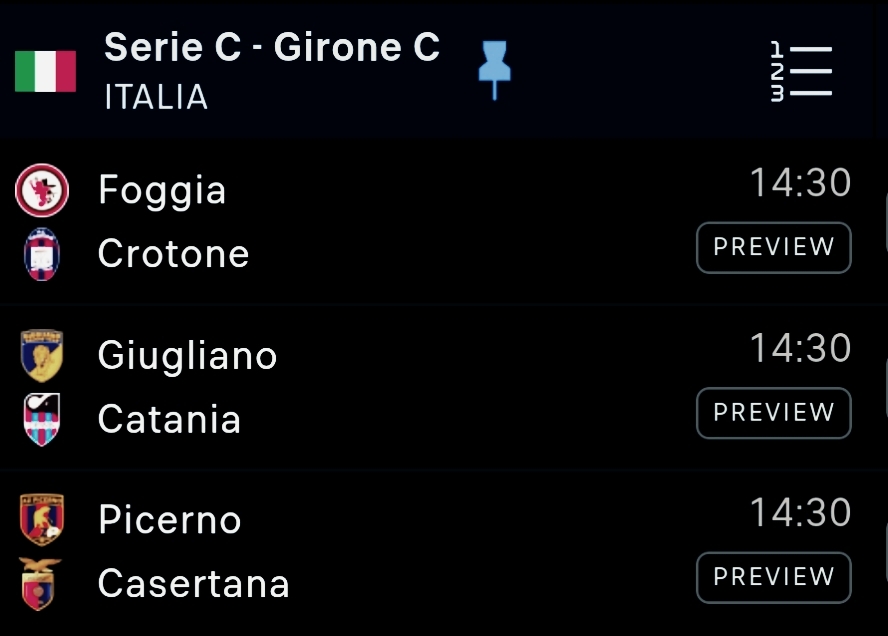View the preview for Picerno vs Casertana
888x636 pixels.
coord(773,577)
